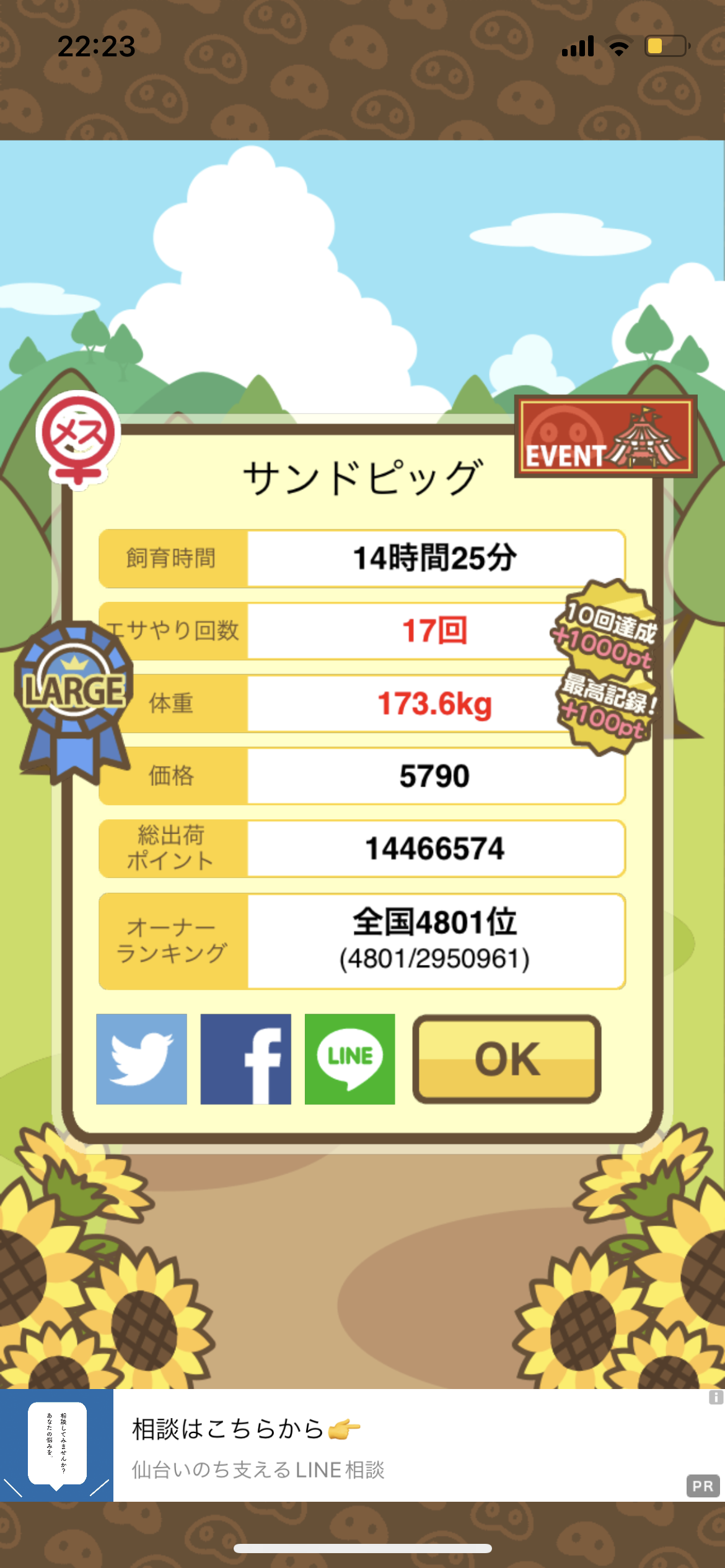Viewport: 725px width, 1568px height.
Task: Confirm with the OK button
Action: [507, 1059]
